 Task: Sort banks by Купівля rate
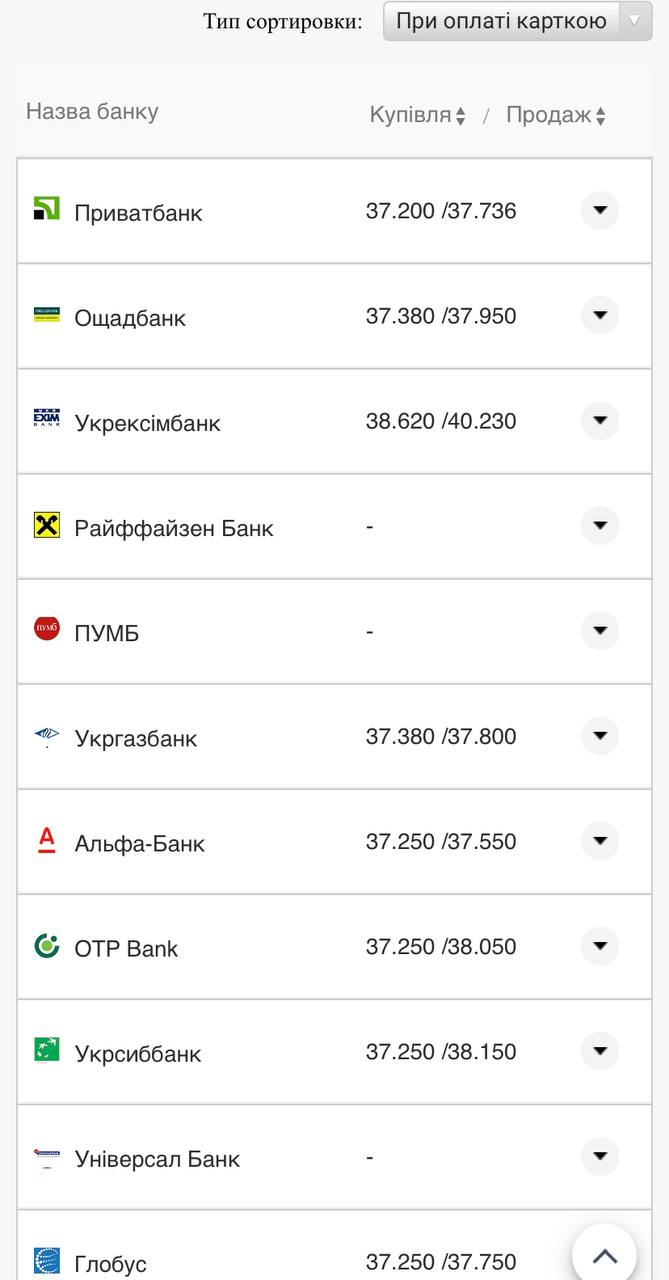pos(418,115)
